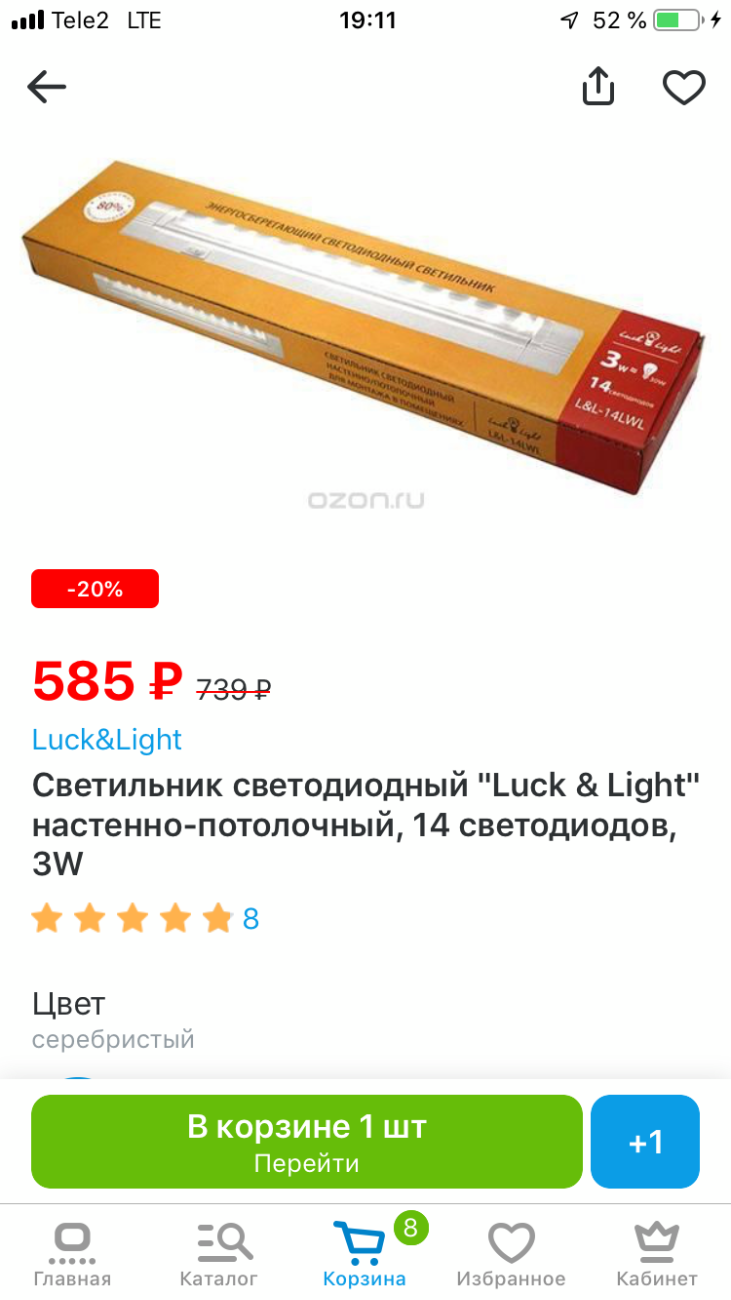Open the Кабинет tab
The image size is (731, 1300).
[x=657, y=1255]
